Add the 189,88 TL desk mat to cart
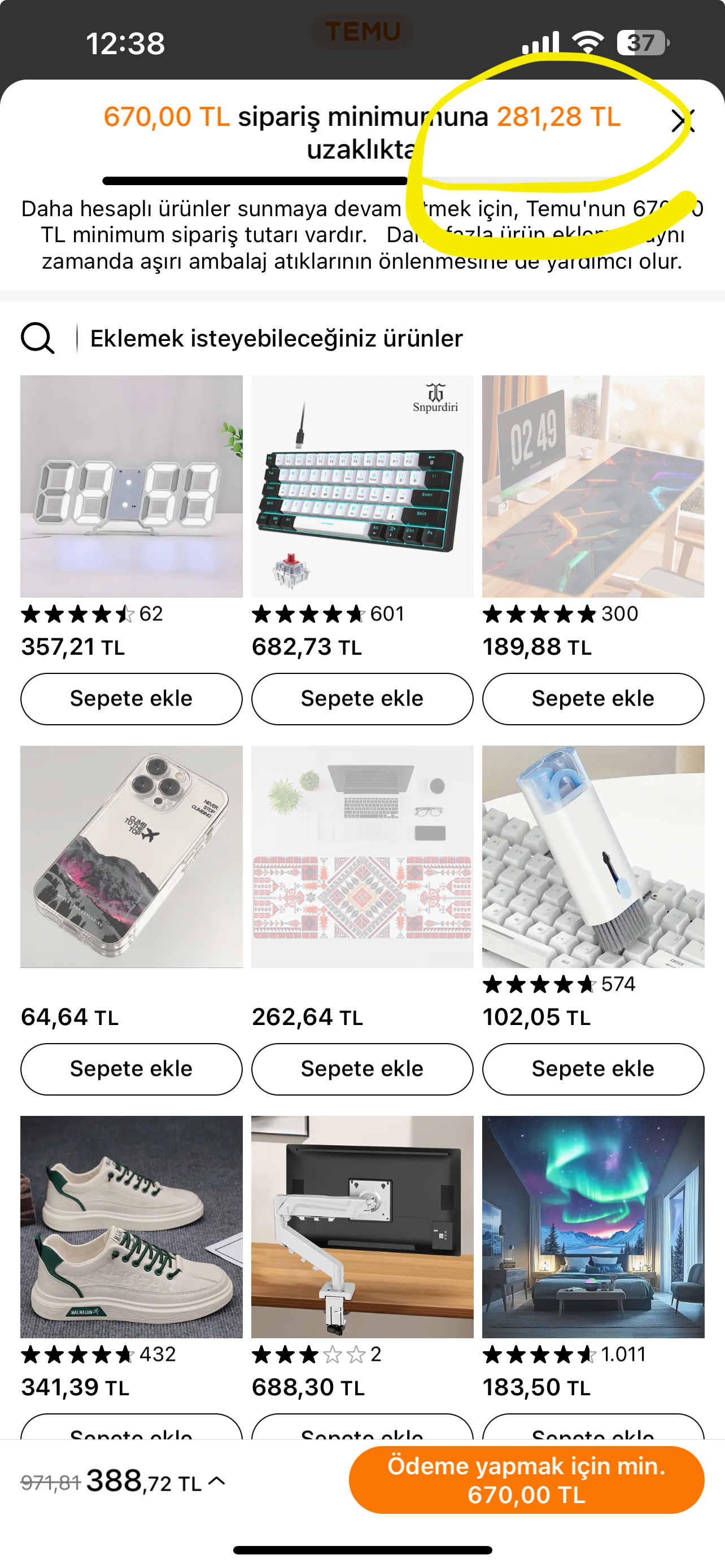The image size is (725, 1568). coord(592,698)
